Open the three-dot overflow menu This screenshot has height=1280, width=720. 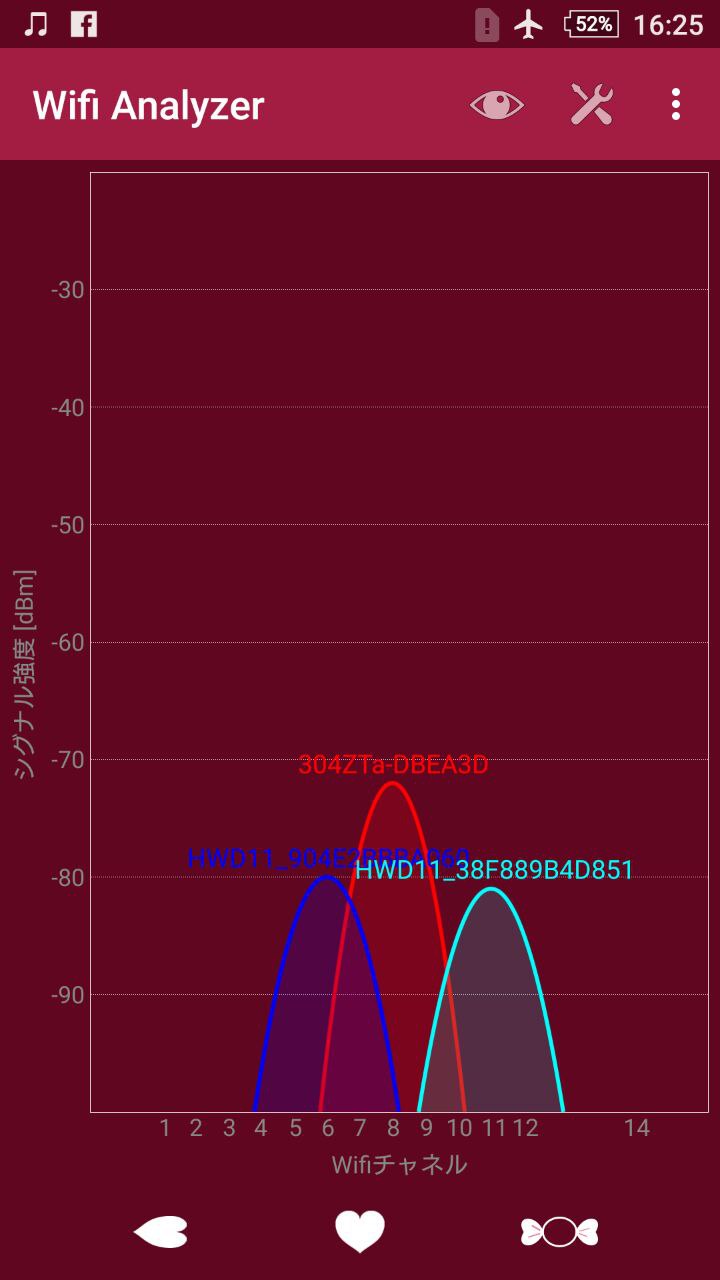tap(676, 104)
